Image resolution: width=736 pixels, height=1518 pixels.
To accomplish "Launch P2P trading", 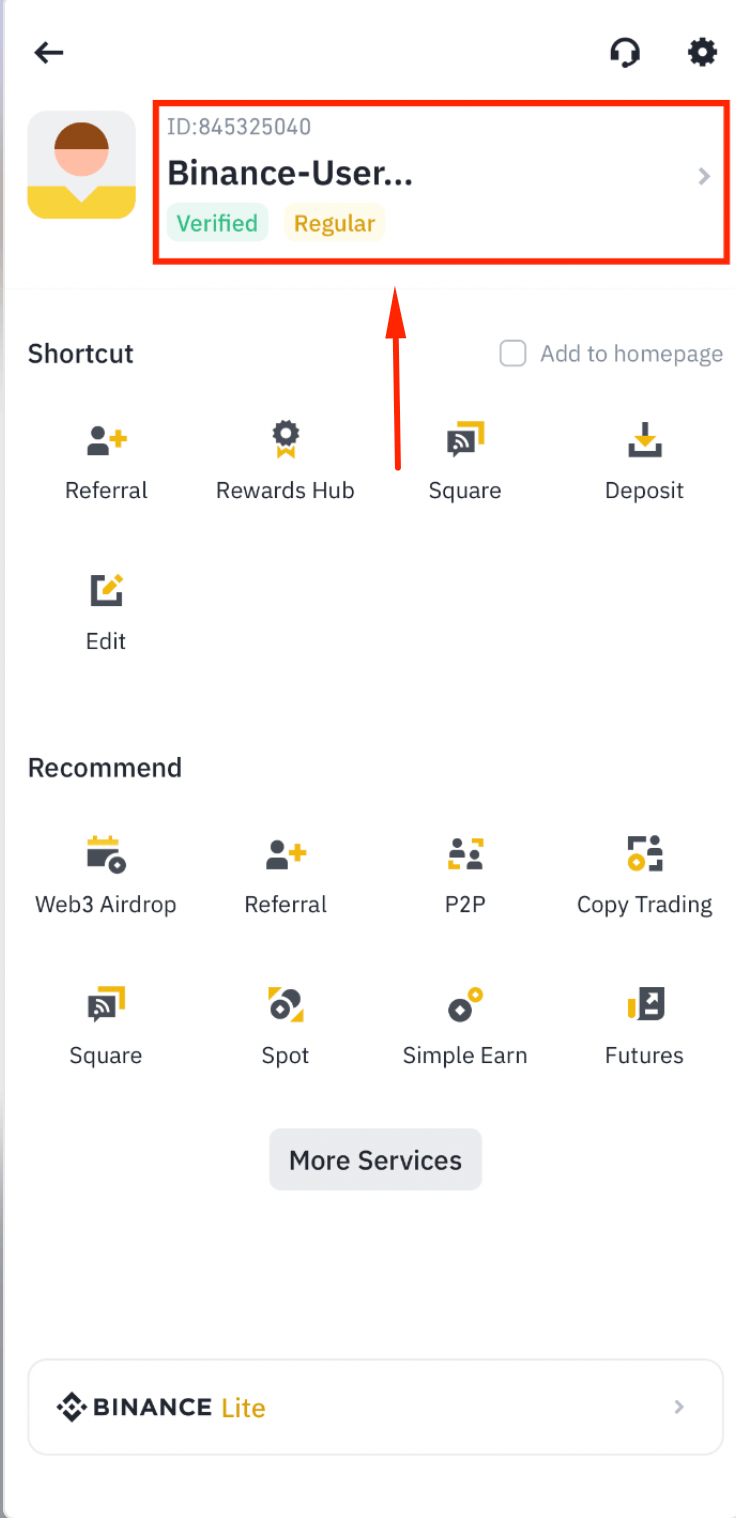I will pos(465,875).
